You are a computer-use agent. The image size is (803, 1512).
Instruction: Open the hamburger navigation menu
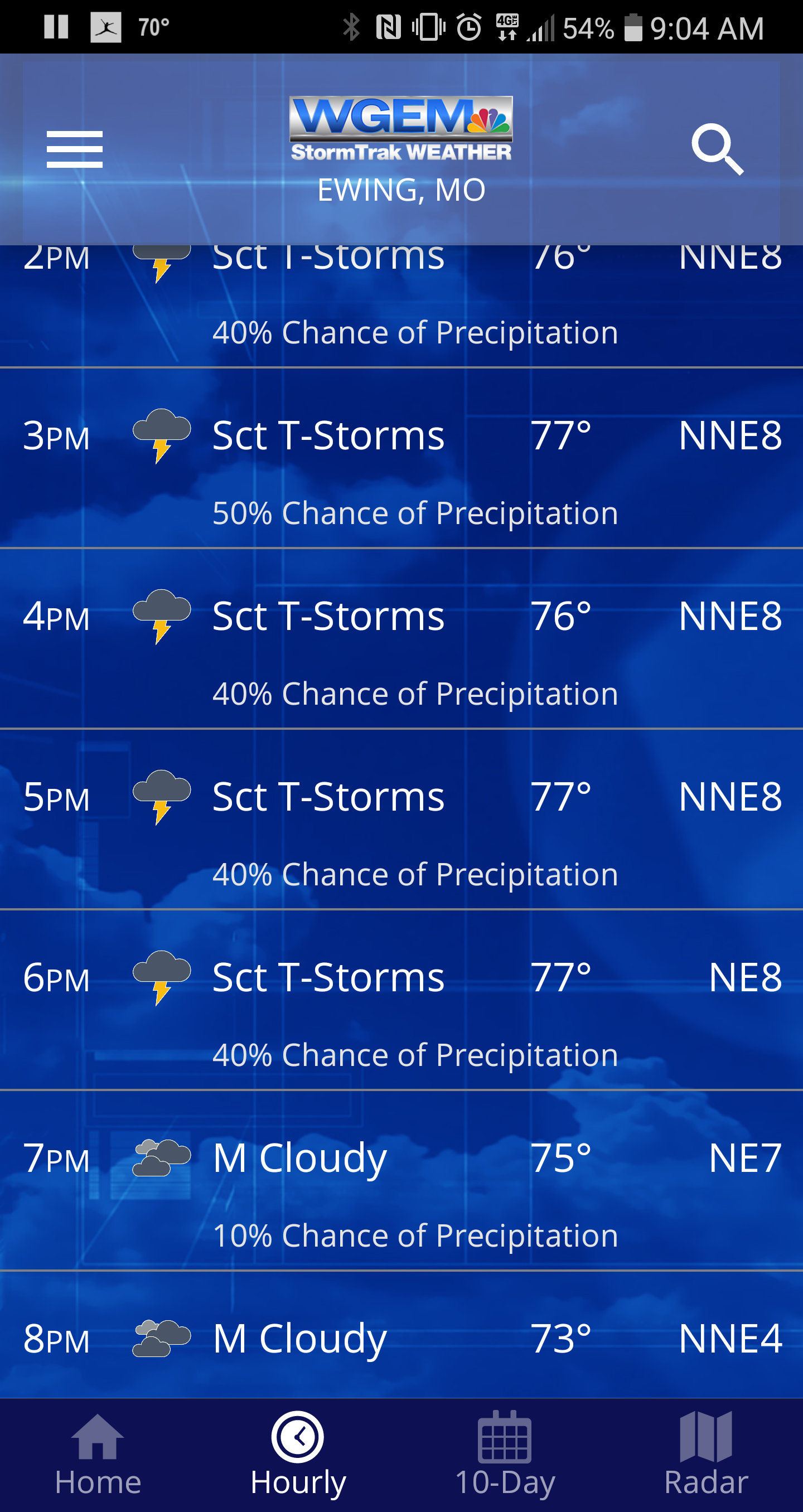point(75,149)
